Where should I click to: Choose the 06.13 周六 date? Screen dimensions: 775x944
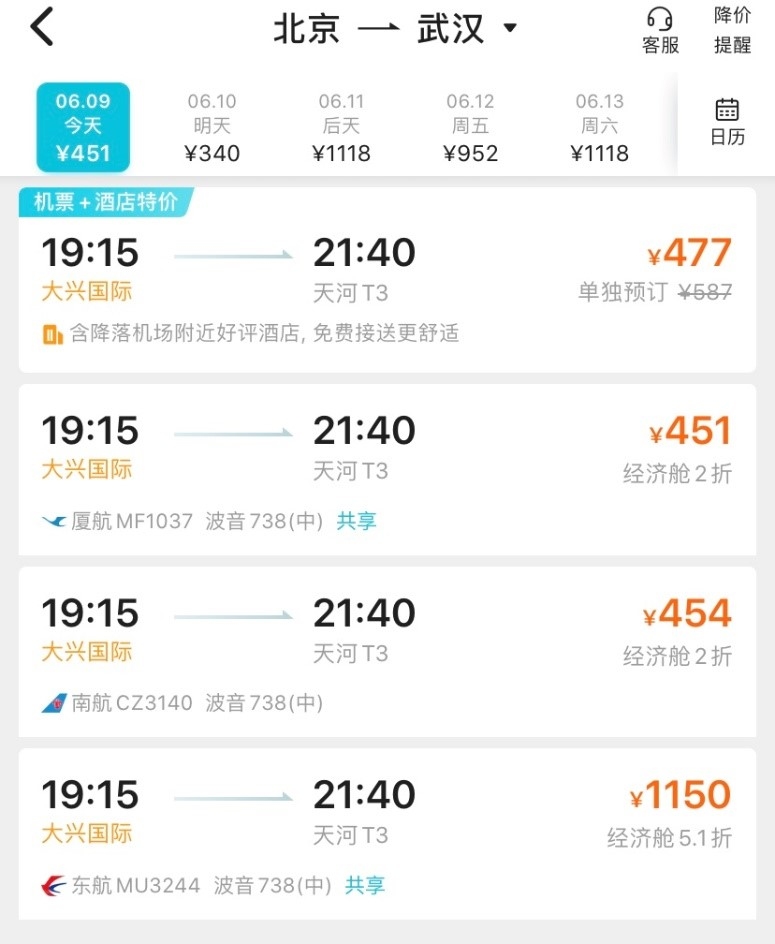tap(599, 127)
